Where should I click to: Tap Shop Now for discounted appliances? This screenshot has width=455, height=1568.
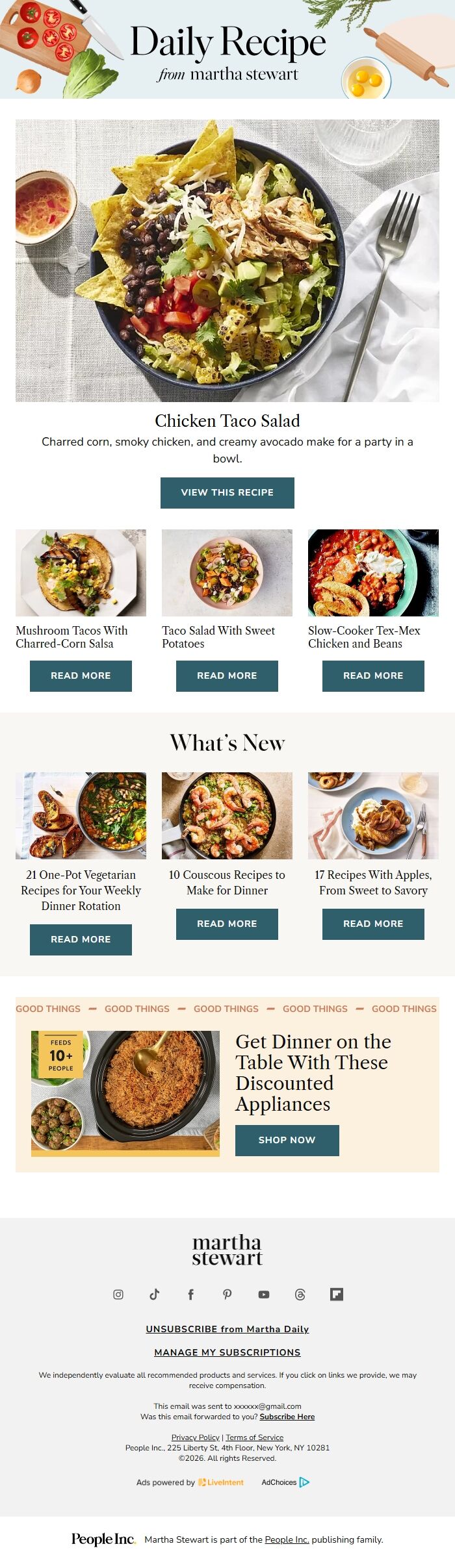[287, 1140]
